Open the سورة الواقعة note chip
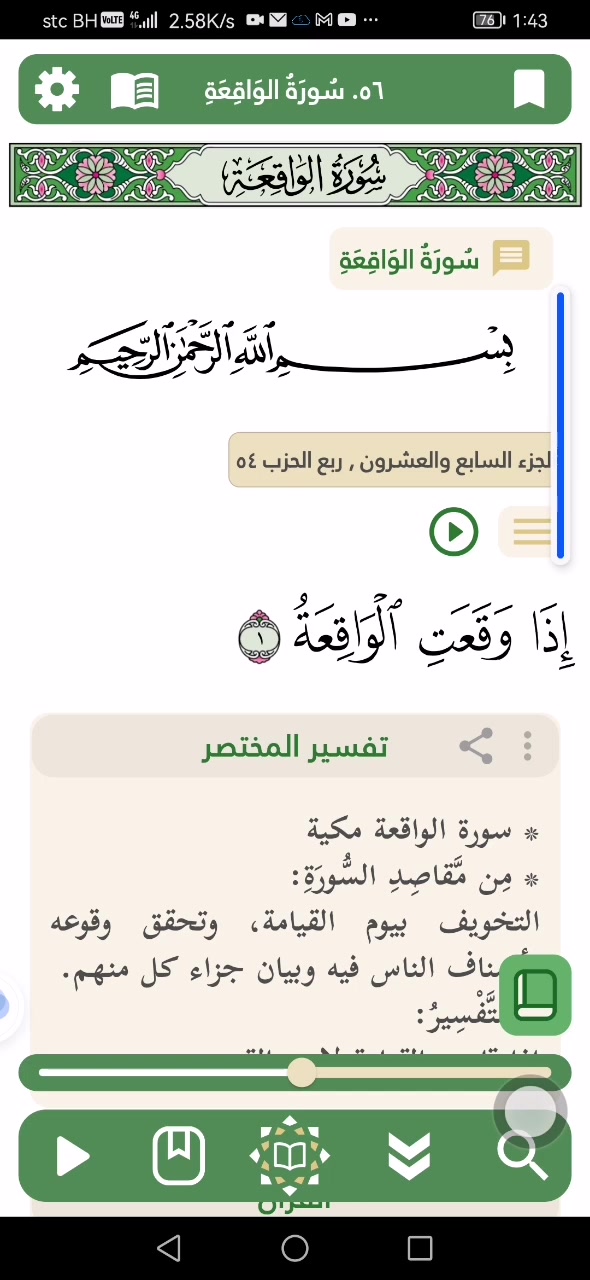This screenshot has width=590, height=1280. (441, 259)
